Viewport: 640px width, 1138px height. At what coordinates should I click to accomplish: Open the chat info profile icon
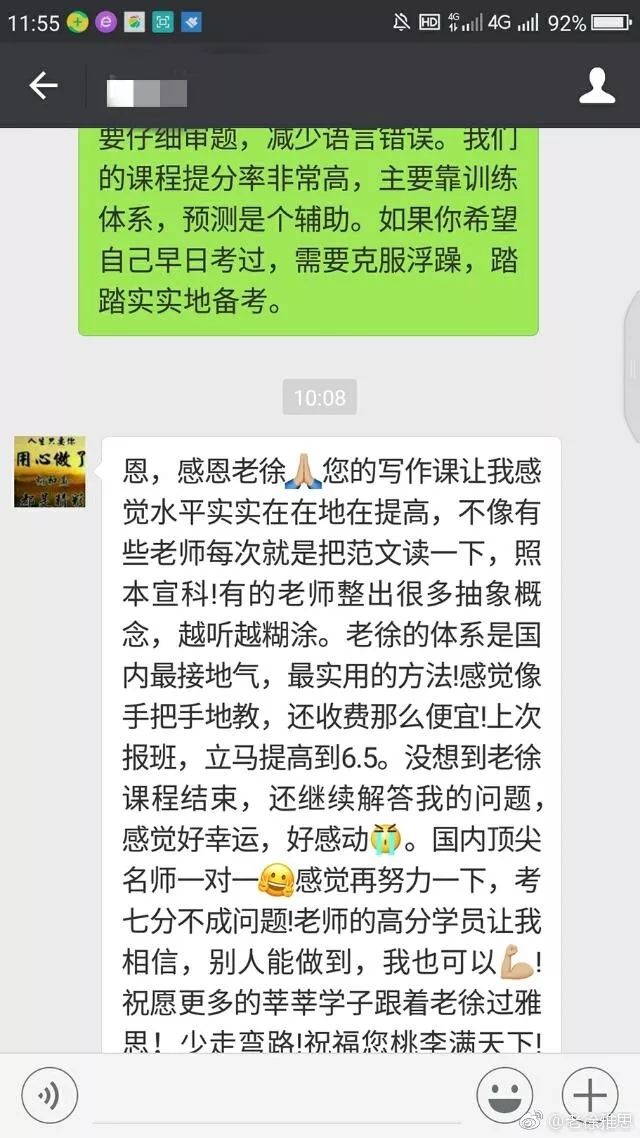(x=597, y=87)
